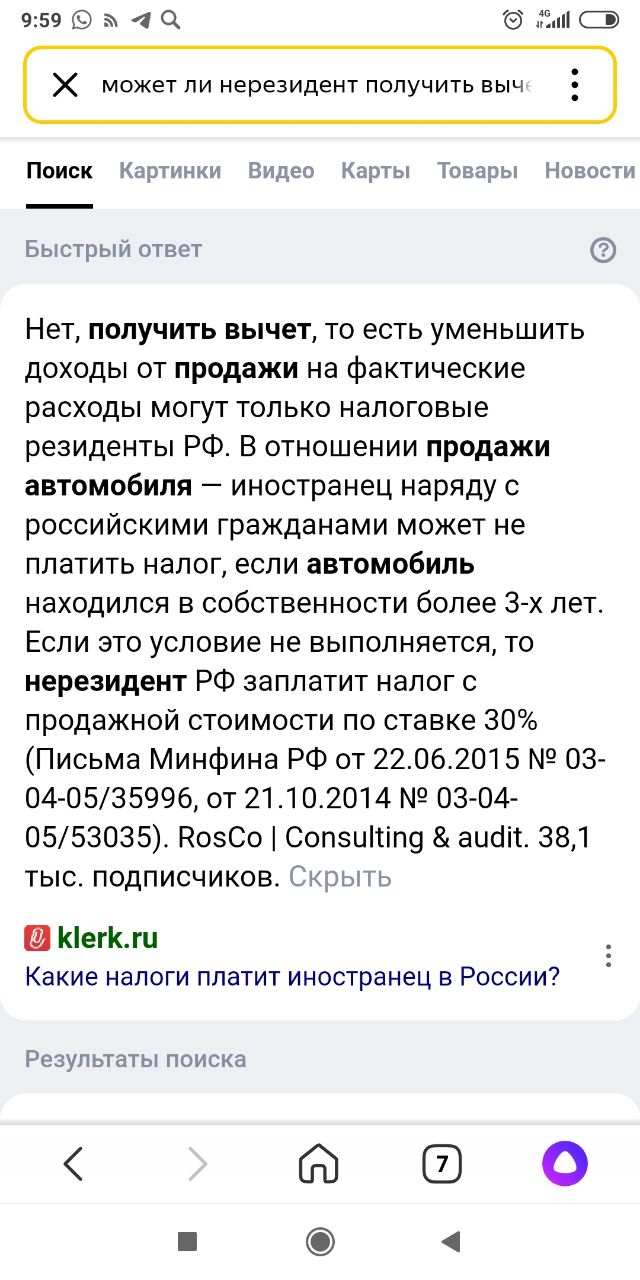Show the 7 open browser tabs

coord(442,1163)
